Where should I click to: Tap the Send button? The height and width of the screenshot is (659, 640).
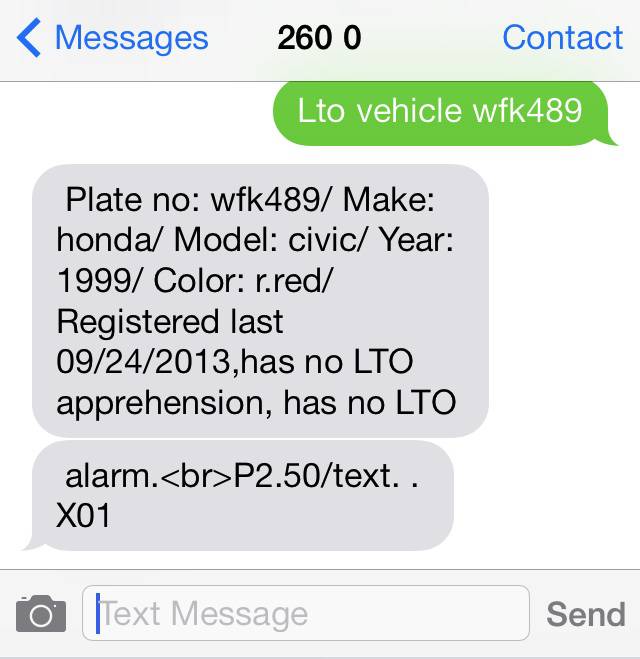coord(585,613)
